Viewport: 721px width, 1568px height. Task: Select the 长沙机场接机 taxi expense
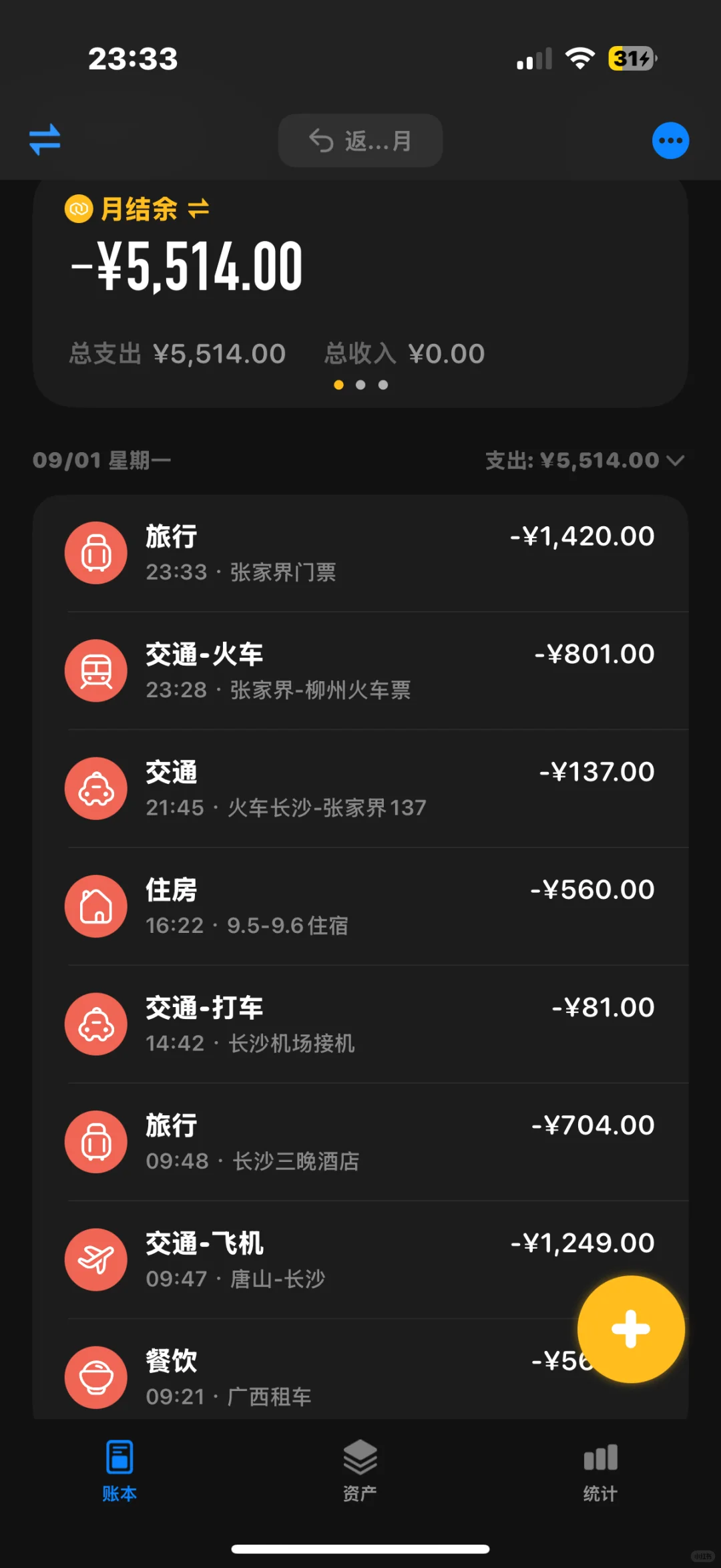click(x=360, y=1024)
